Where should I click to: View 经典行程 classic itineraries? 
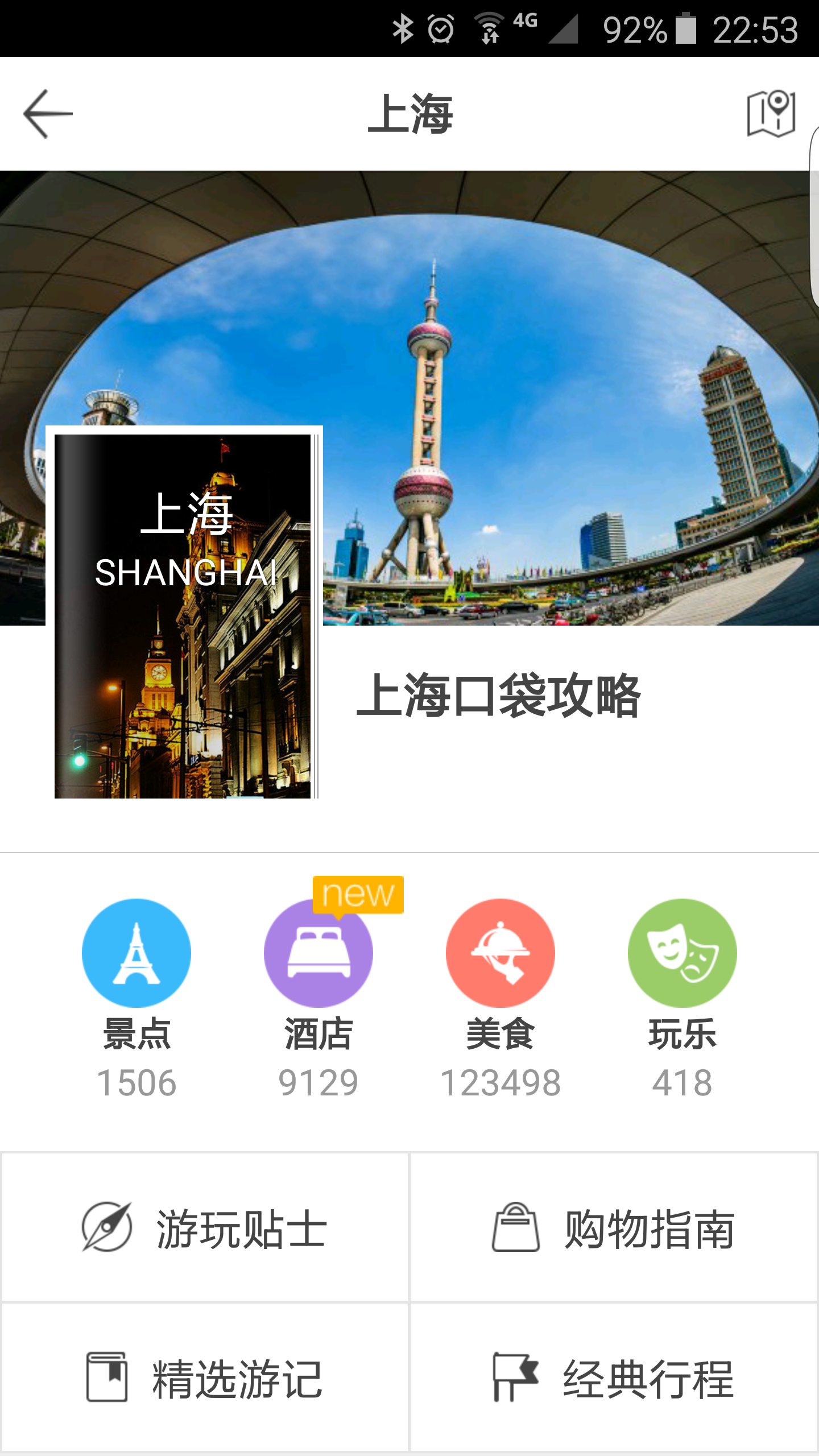[x=614, y=1379]
